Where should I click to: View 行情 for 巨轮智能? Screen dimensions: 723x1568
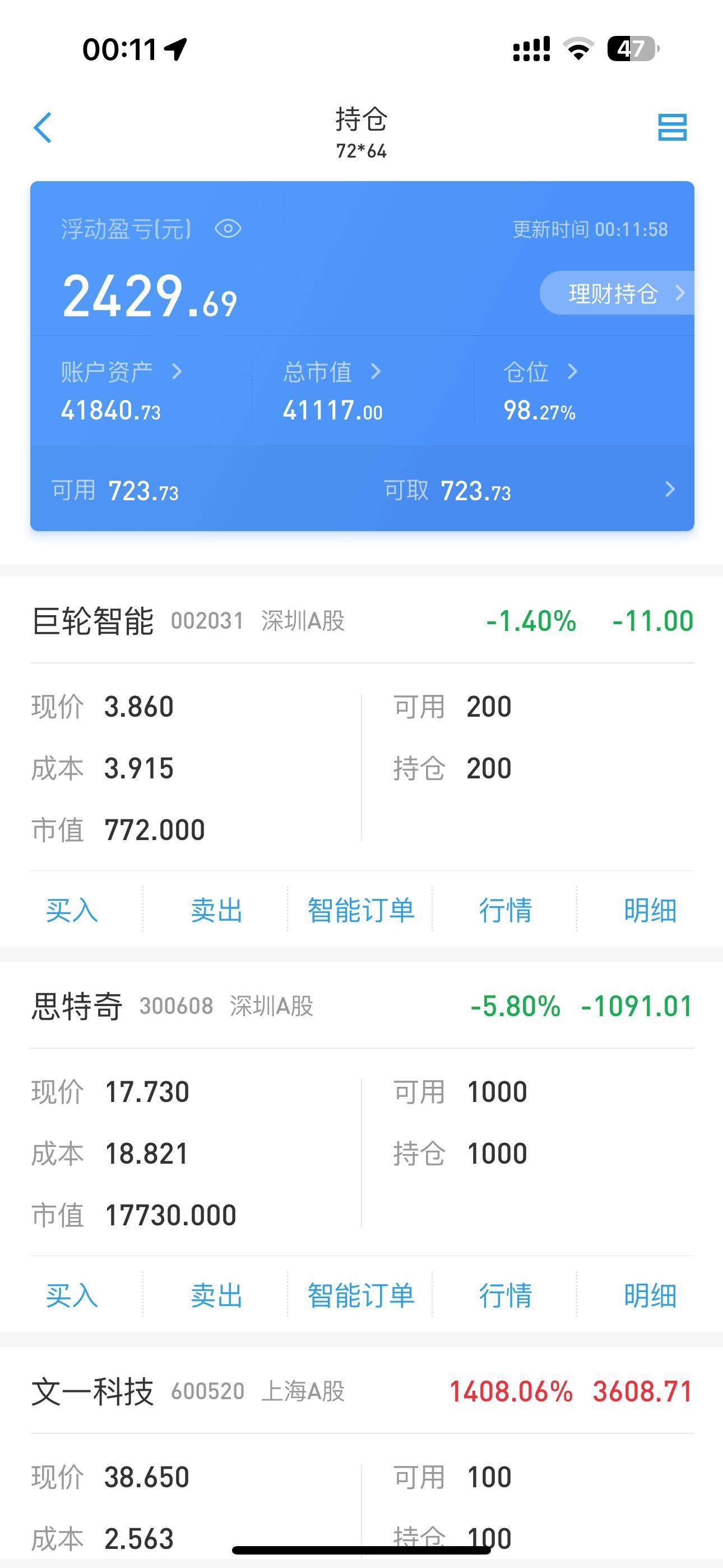(x=506, y=911)
